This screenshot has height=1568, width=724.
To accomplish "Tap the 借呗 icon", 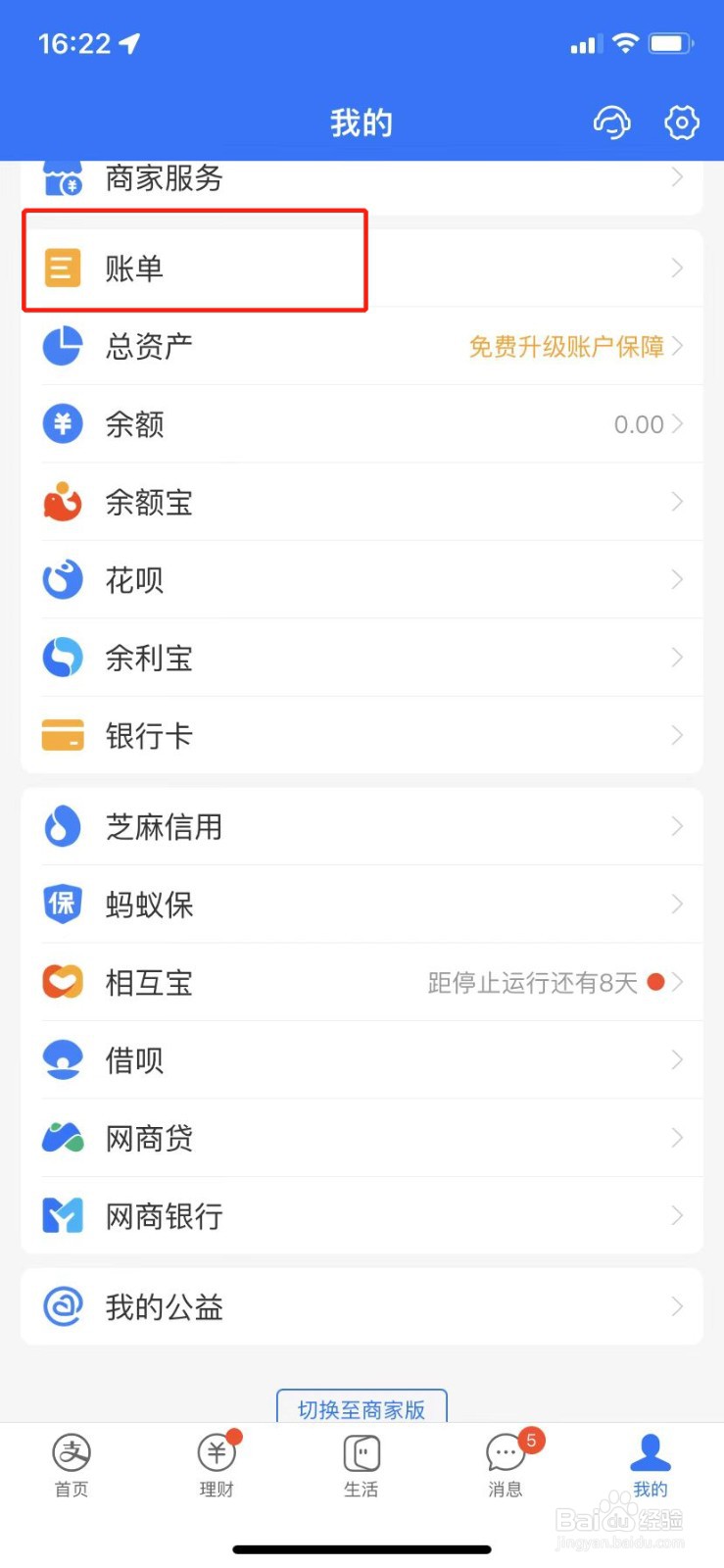I will click(62, 1059).
